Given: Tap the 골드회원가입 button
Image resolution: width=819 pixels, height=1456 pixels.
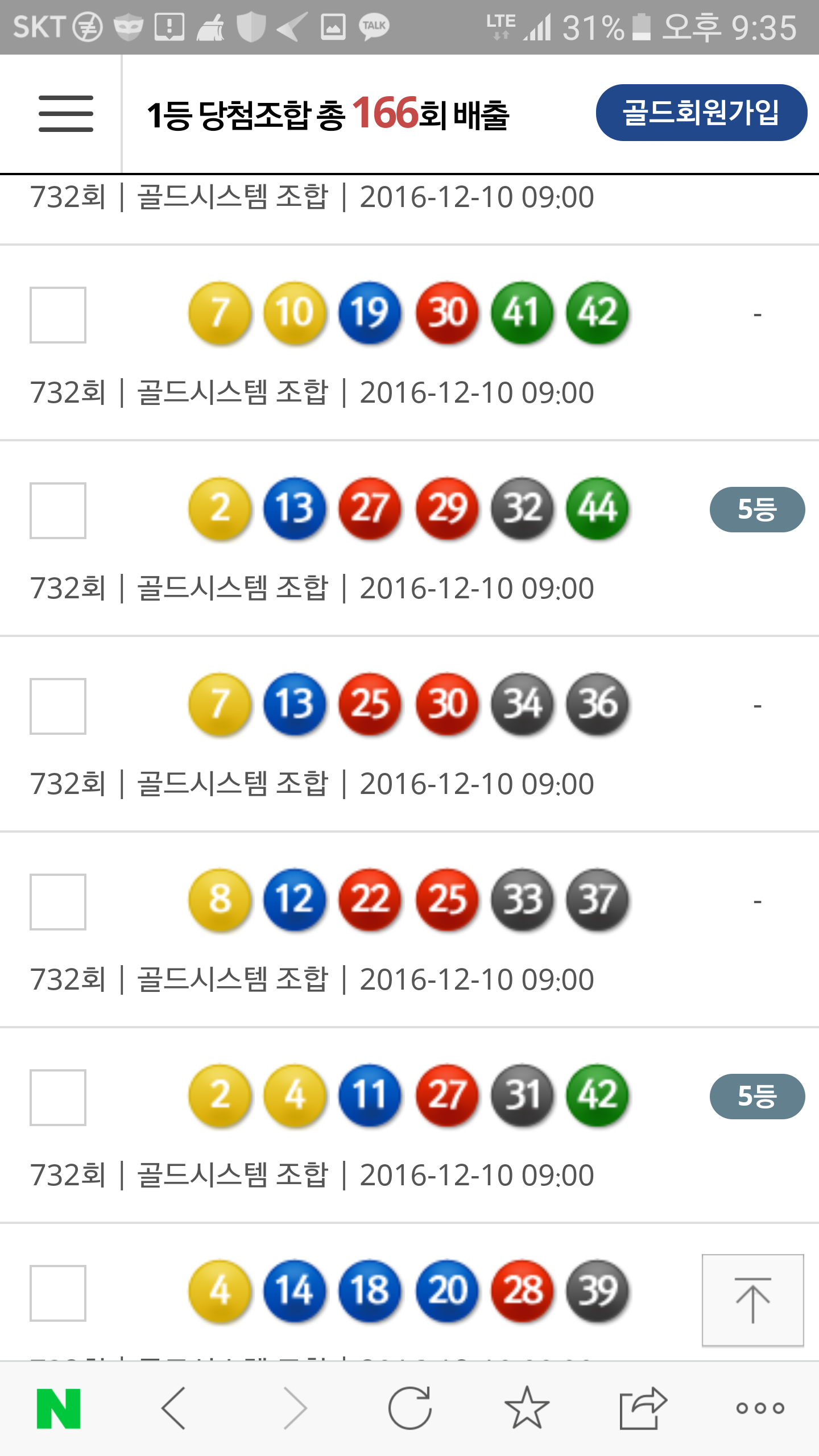Looking at the screenshot, I should [701, 113].
